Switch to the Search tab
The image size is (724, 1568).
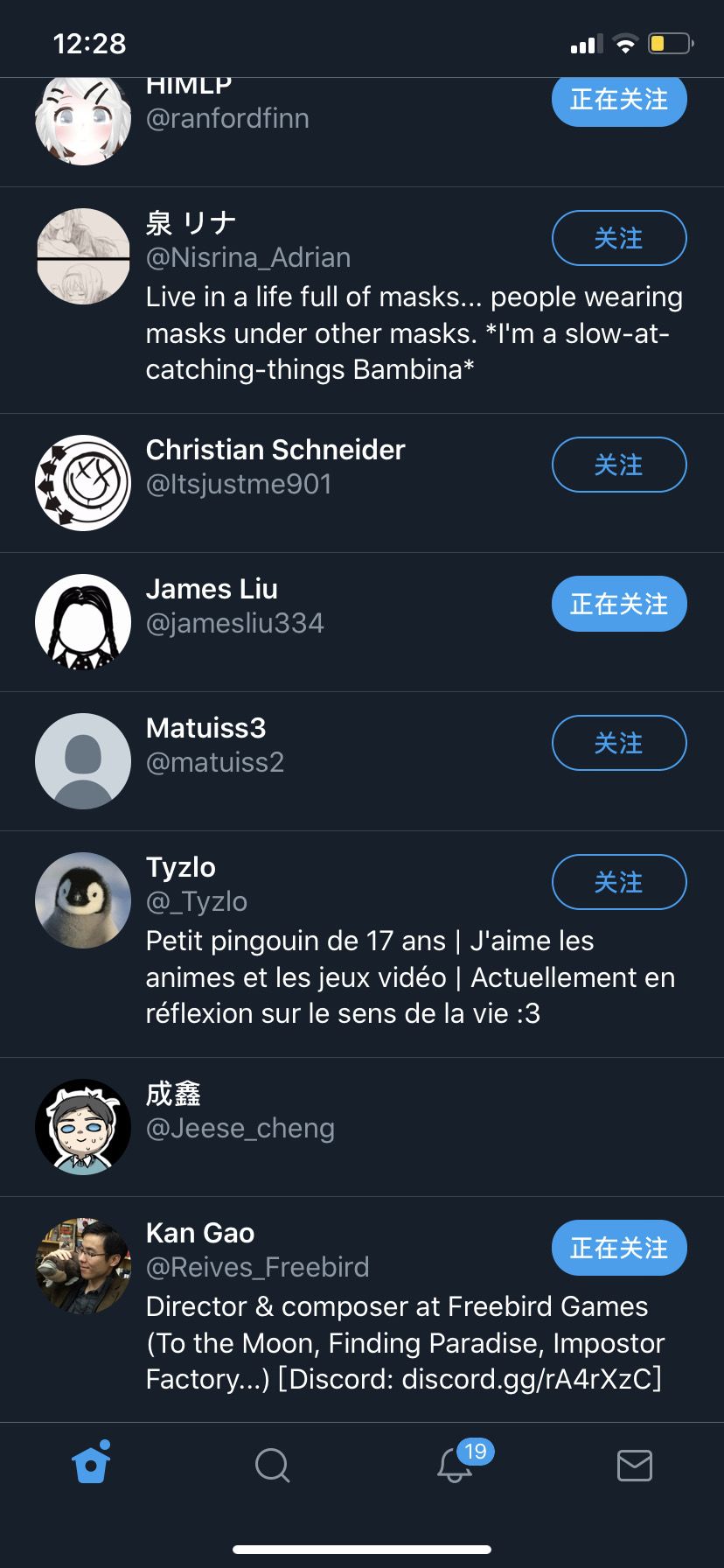coord(272,1465)
